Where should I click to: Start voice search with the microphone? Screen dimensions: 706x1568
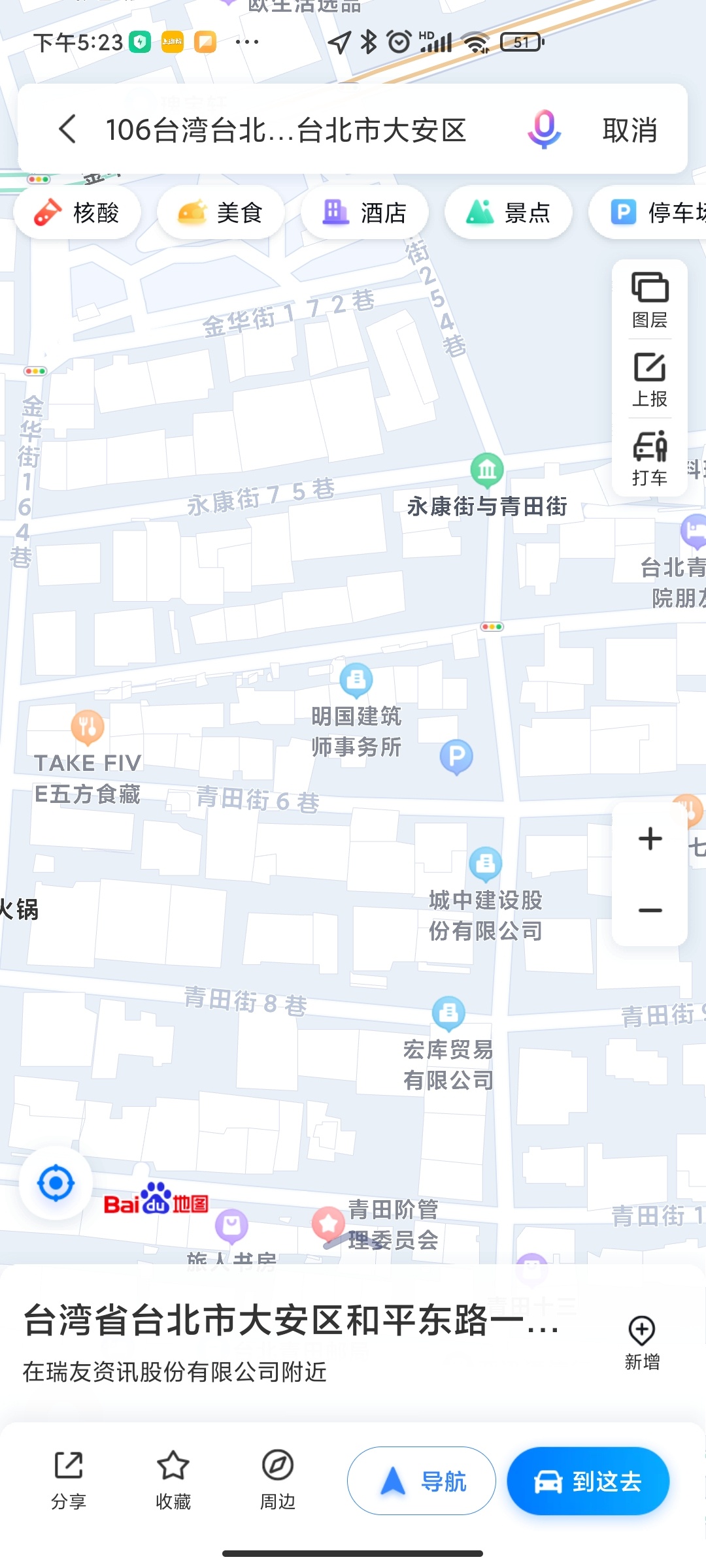point(544,129)
